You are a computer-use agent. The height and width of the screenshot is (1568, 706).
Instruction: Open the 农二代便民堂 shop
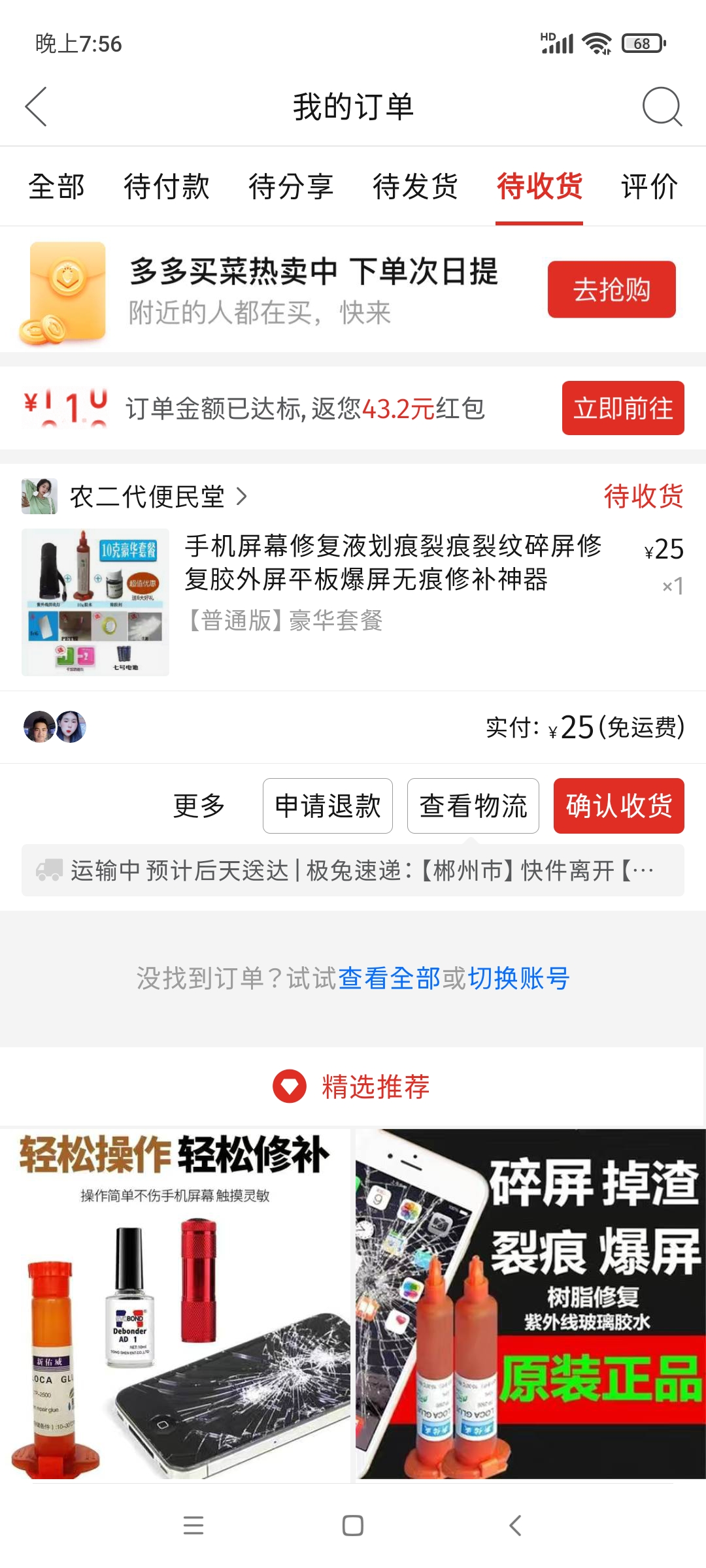pyautogui.click(x=147, y=497)
